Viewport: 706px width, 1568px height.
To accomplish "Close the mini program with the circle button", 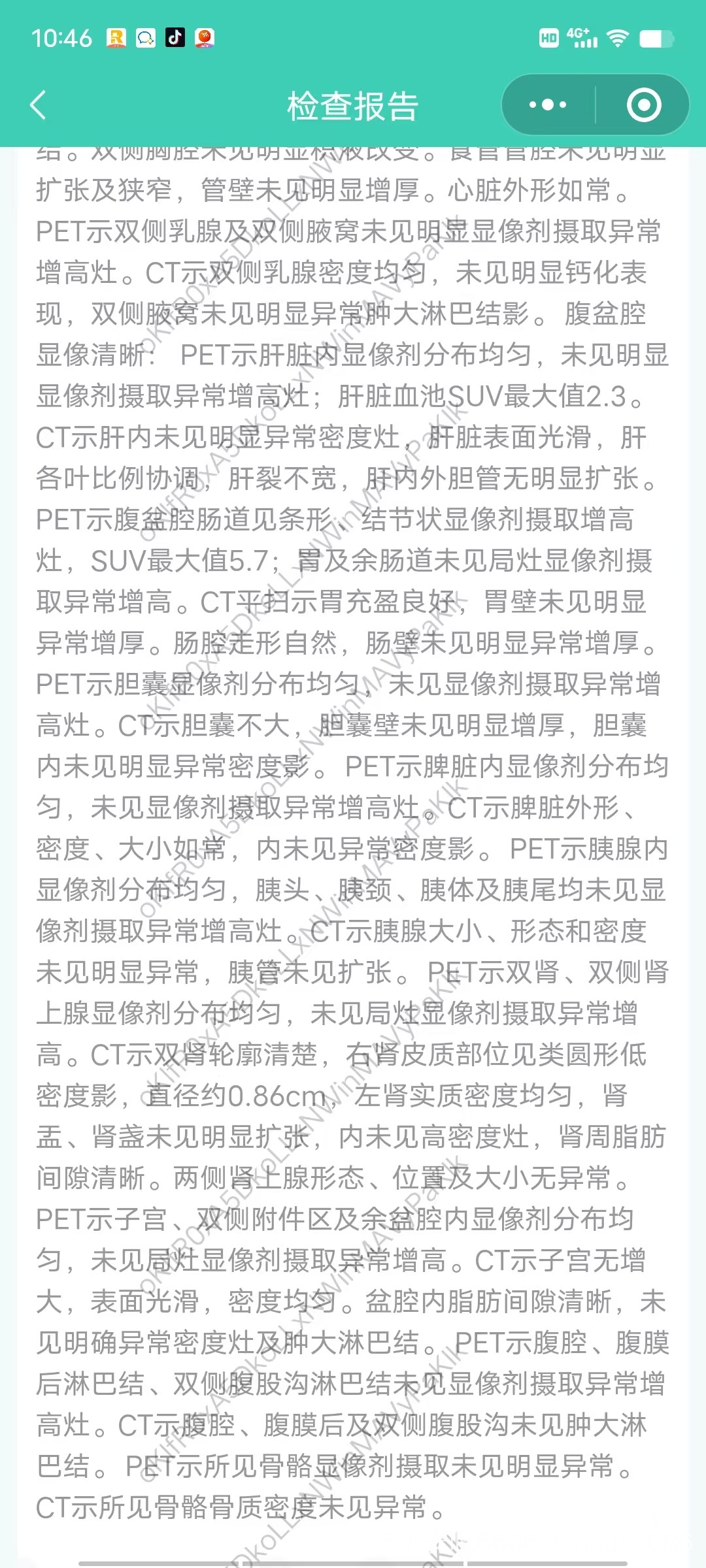I will pos(644,105).
